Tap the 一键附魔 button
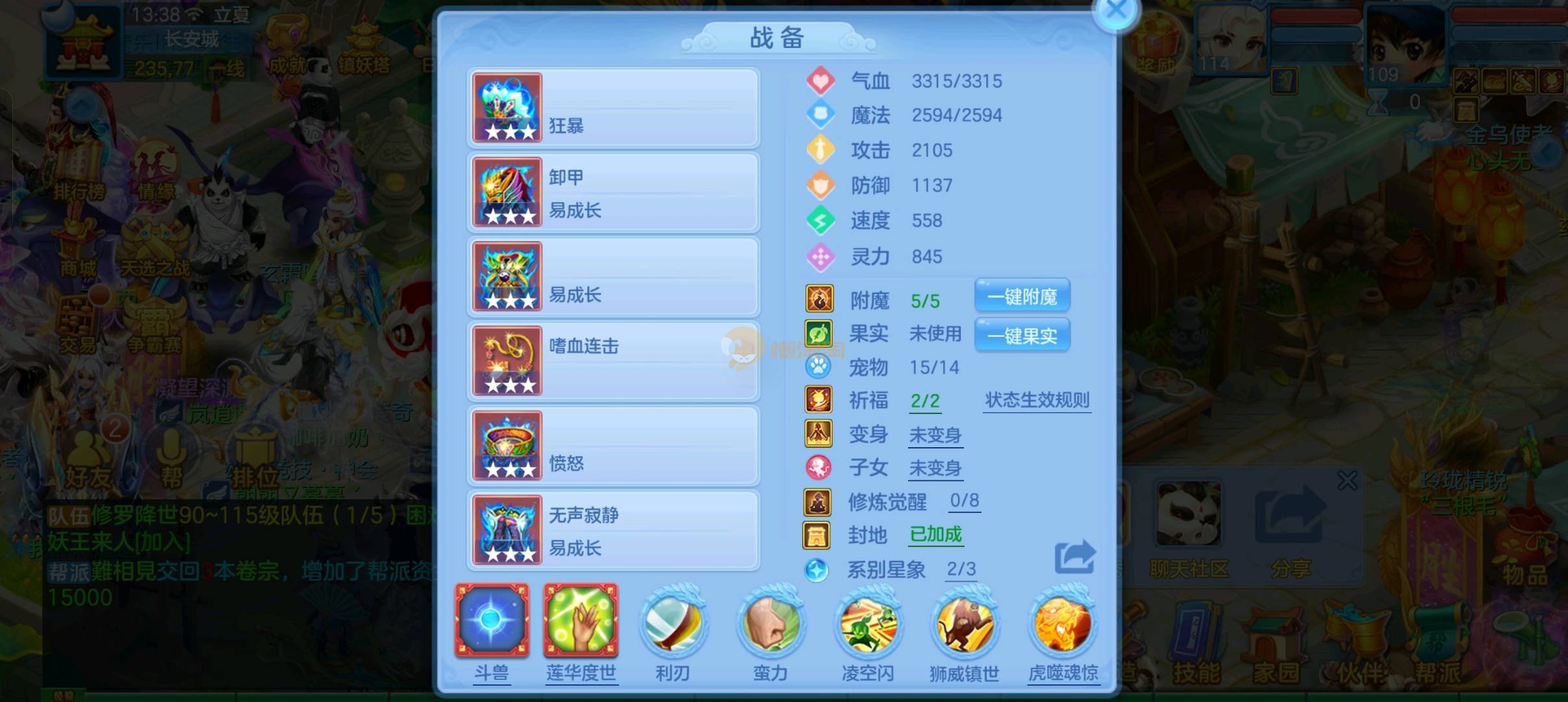Viewport: 1568px width, 702px height. [x=1022, y=297]
